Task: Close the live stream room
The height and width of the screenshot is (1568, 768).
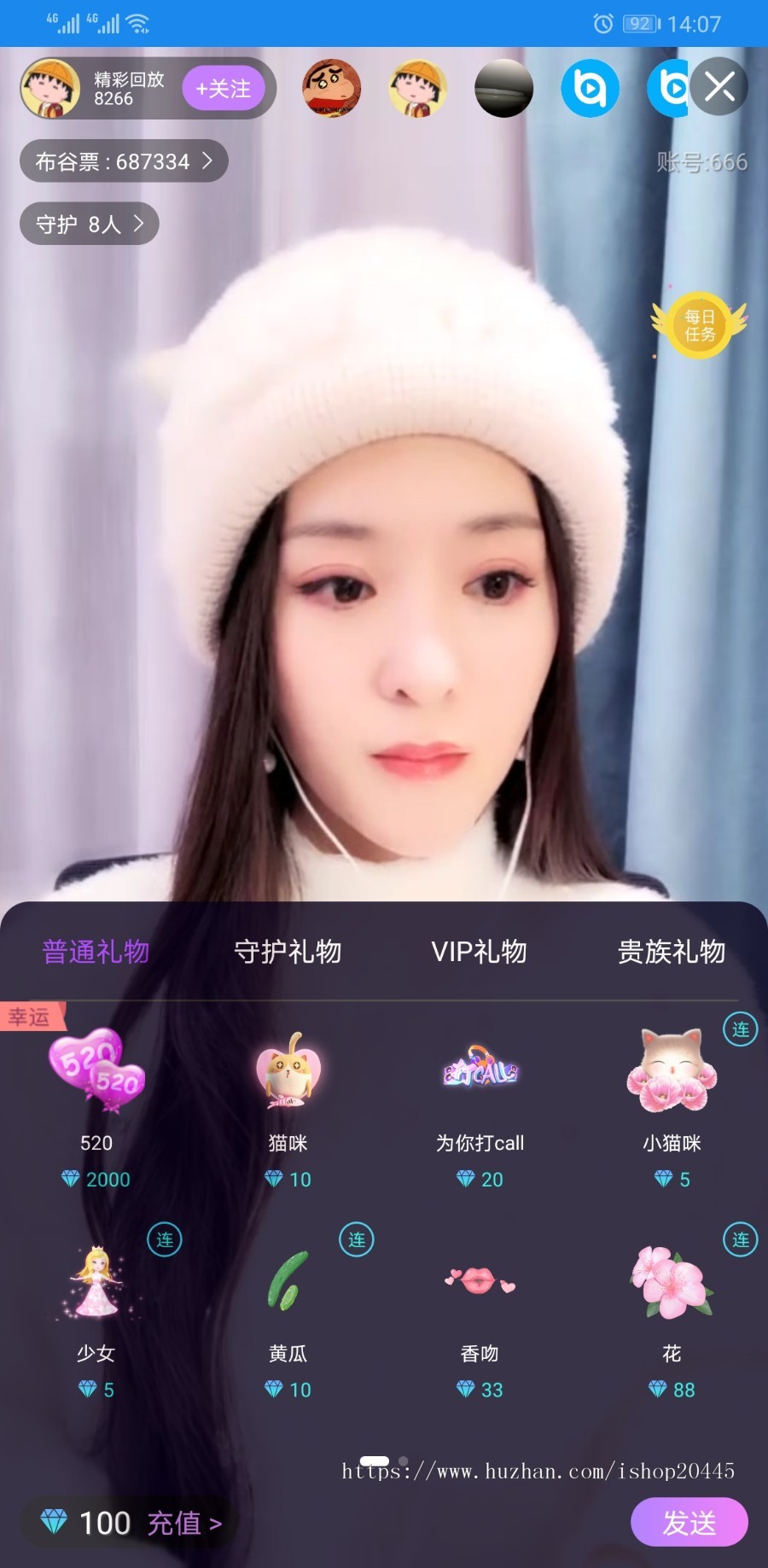Action: (x=719, y=87)
